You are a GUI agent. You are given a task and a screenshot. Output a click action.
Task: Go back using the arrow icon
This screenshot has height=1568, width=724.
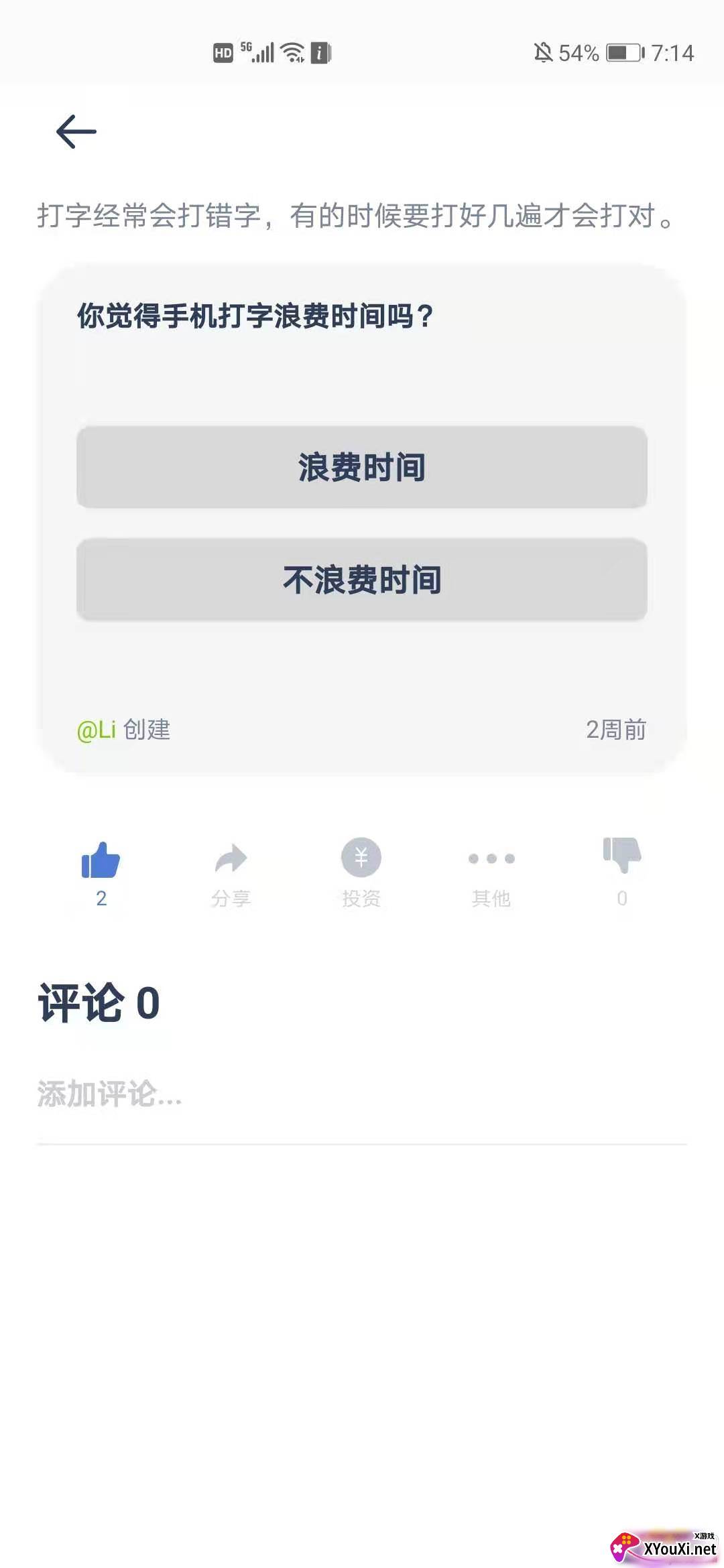coord(76,131)
